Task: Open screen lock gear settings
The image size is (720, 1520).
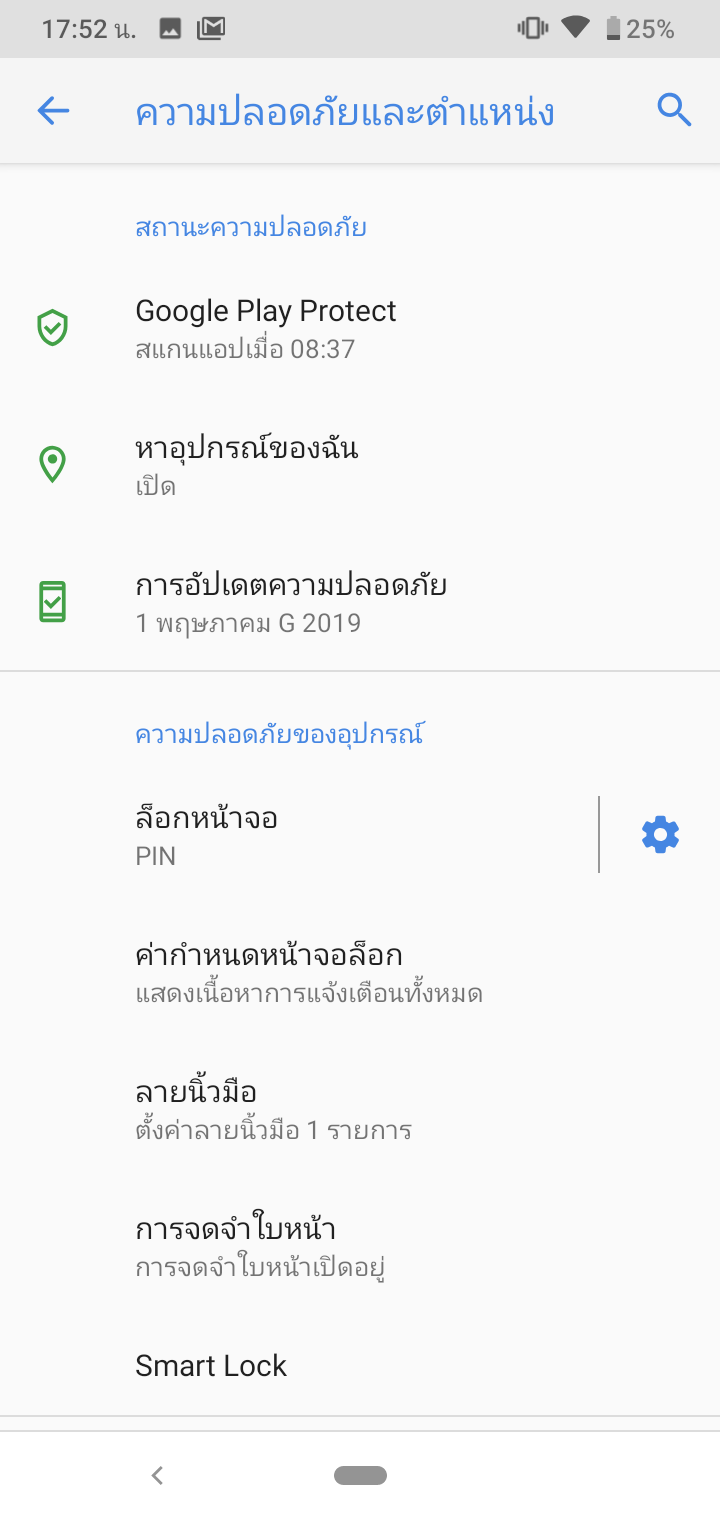Action: [x=660, y=835]
